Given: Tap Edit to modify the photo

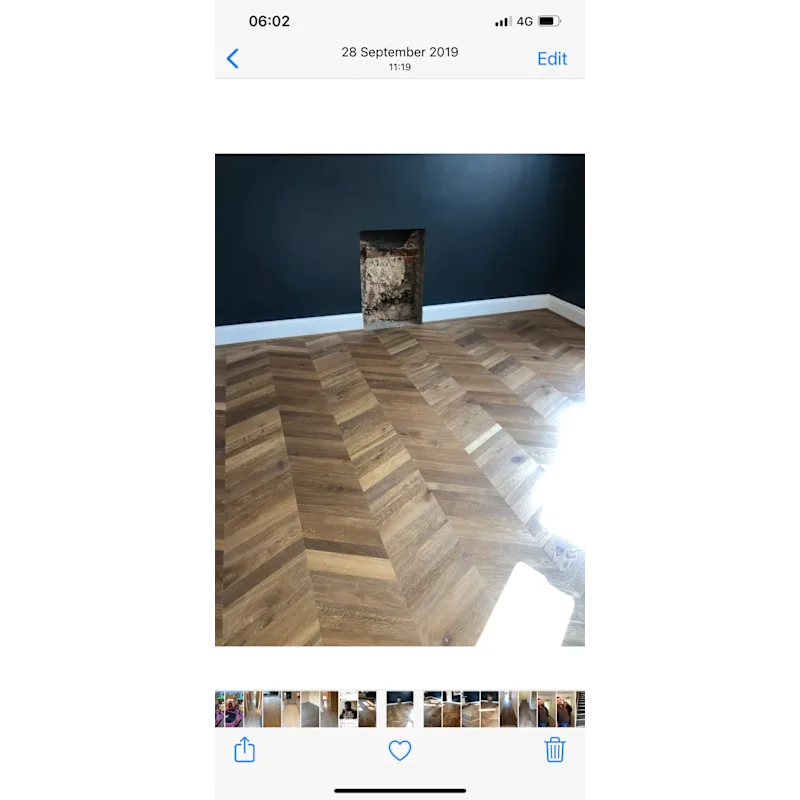Looking at the screenshot, I should coord(552,58).
